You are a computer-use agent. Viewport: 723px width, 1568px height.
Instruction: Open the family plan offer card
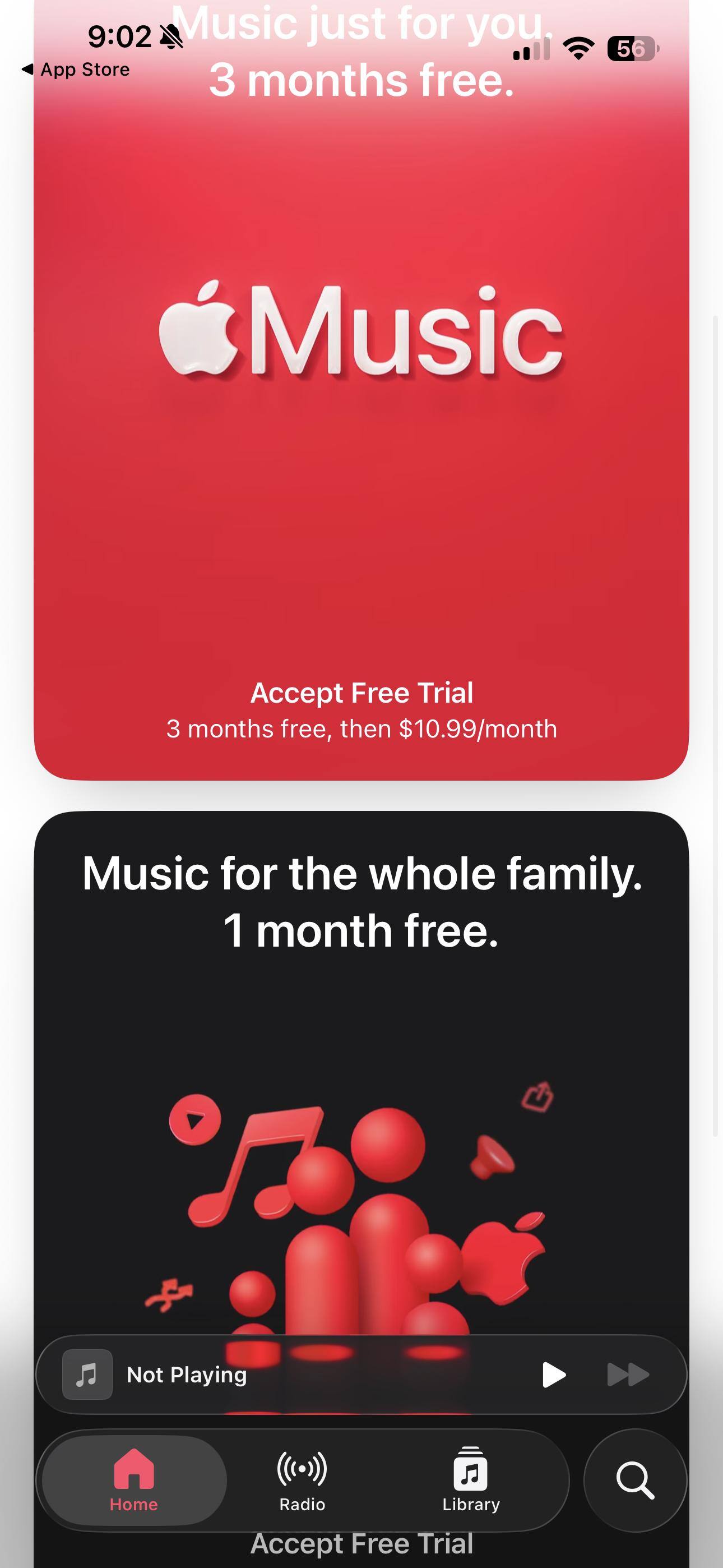point(361,1035)
